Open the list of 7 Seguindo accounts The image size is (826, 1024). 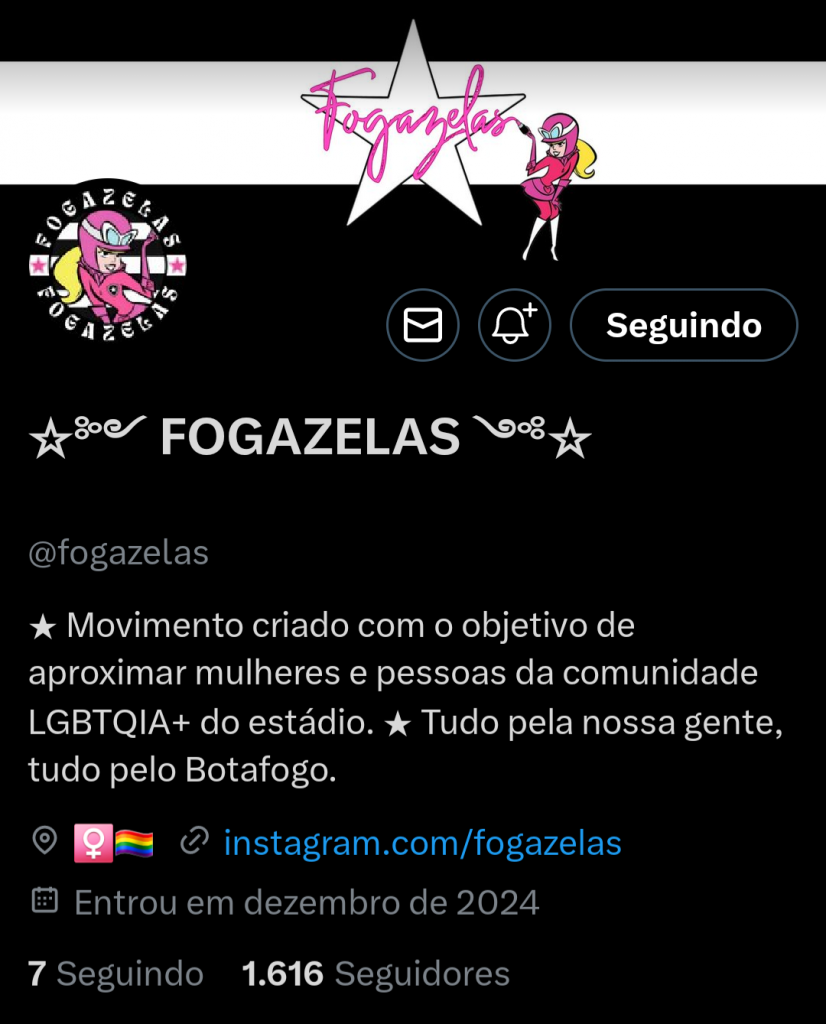[x=116, y=973]
